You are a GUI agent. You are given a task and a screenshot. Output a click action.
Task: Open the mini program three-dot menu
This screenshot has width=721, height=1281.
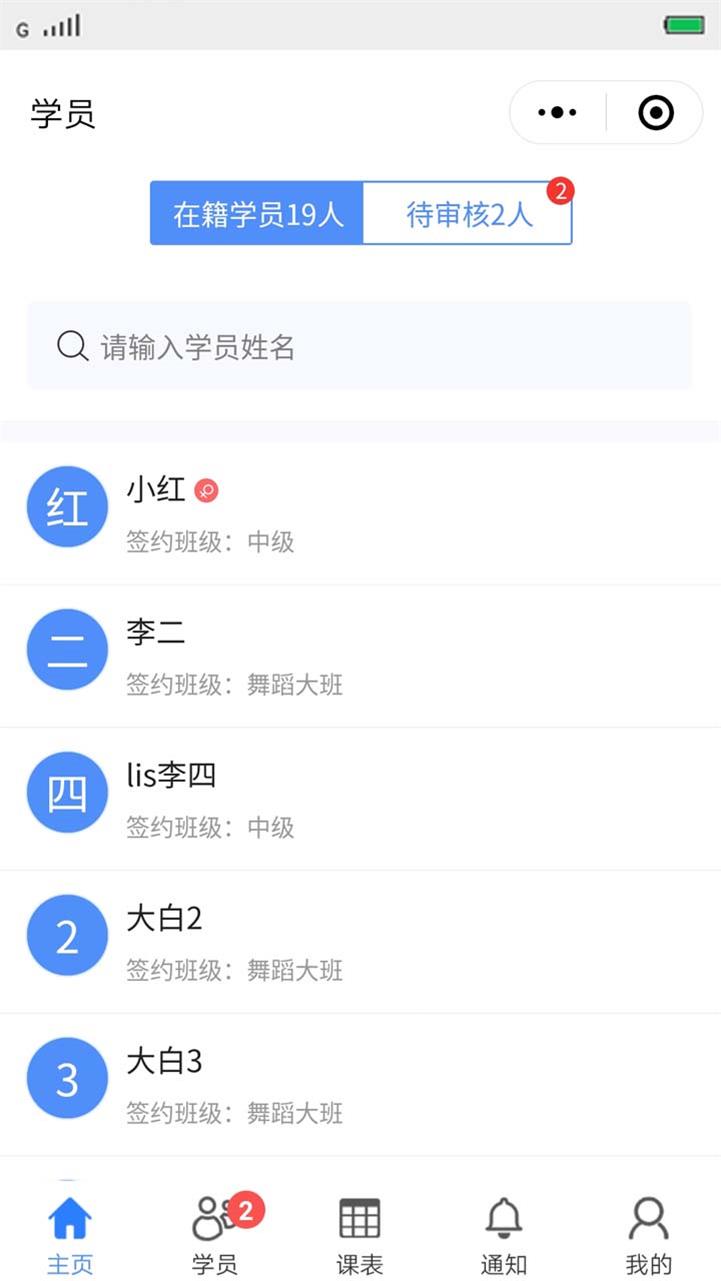(557, 113)
